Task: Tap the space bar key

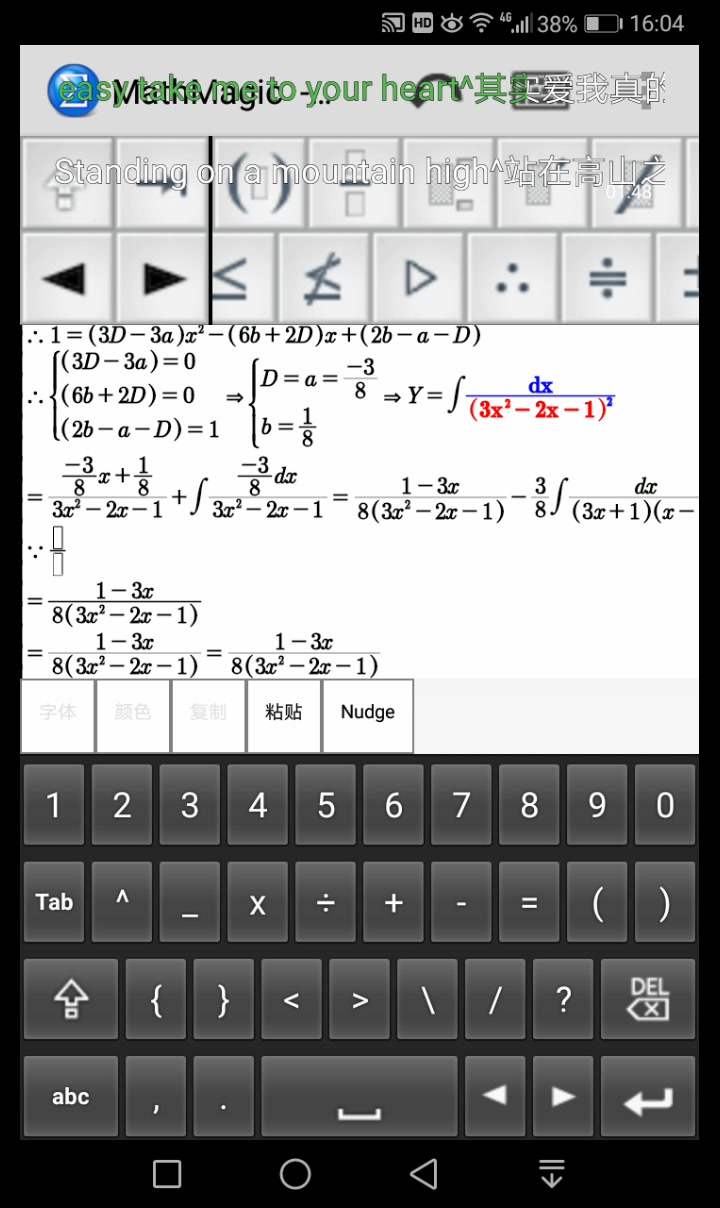Action: 359,1097
